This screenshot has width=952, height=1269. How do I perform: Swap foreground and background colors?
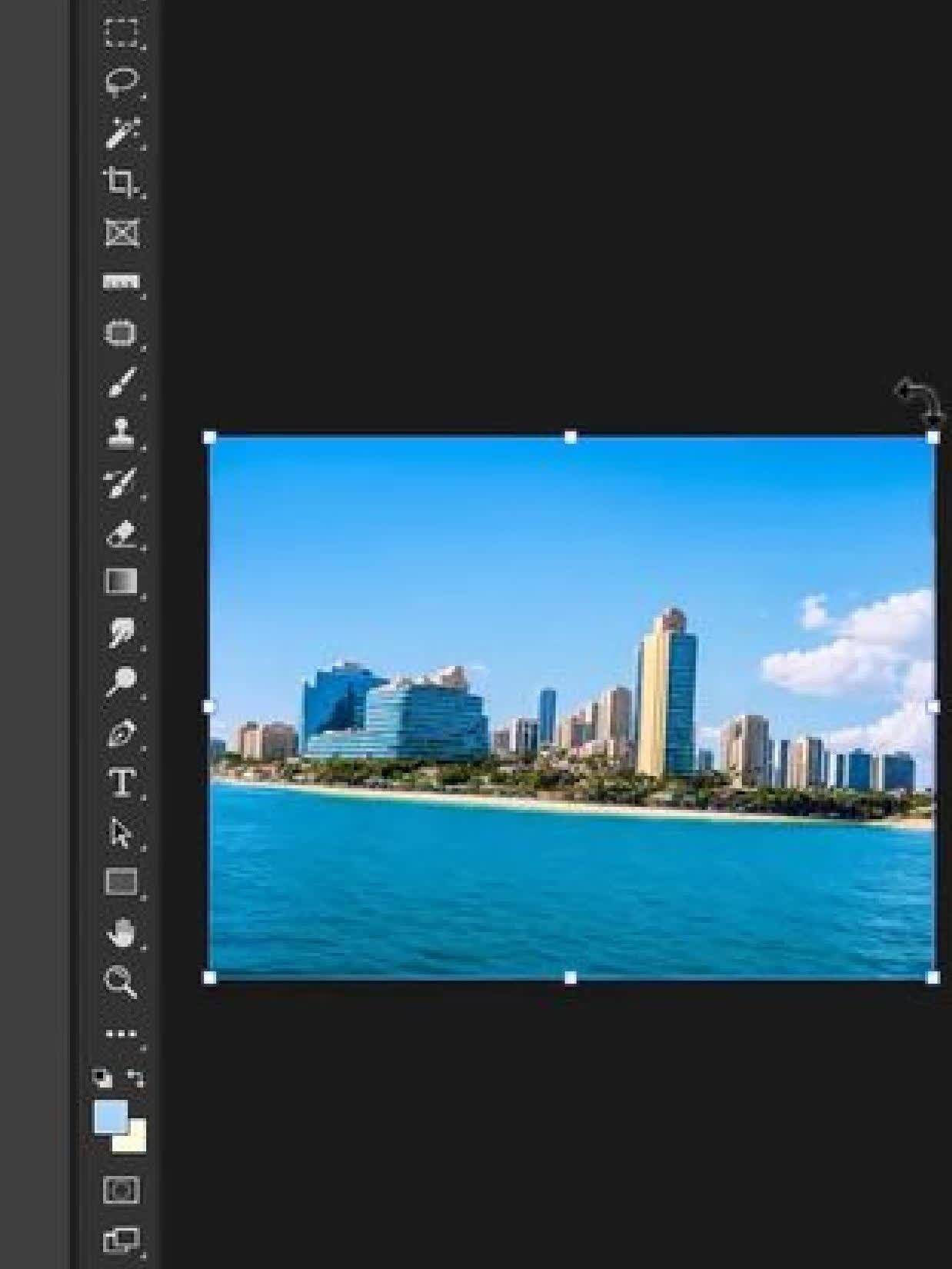(135, 1078)
